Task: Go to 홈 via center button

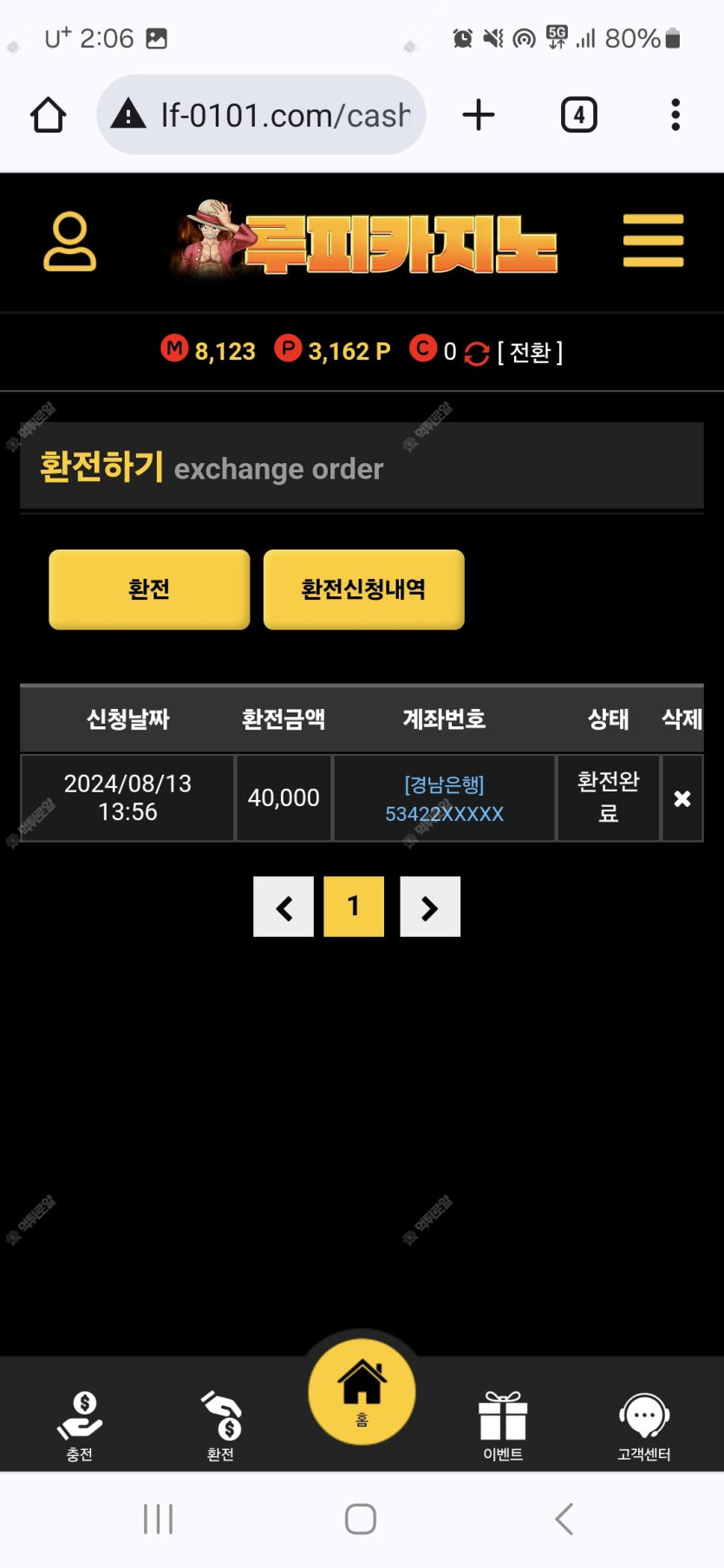Action: coord(362,1391)
